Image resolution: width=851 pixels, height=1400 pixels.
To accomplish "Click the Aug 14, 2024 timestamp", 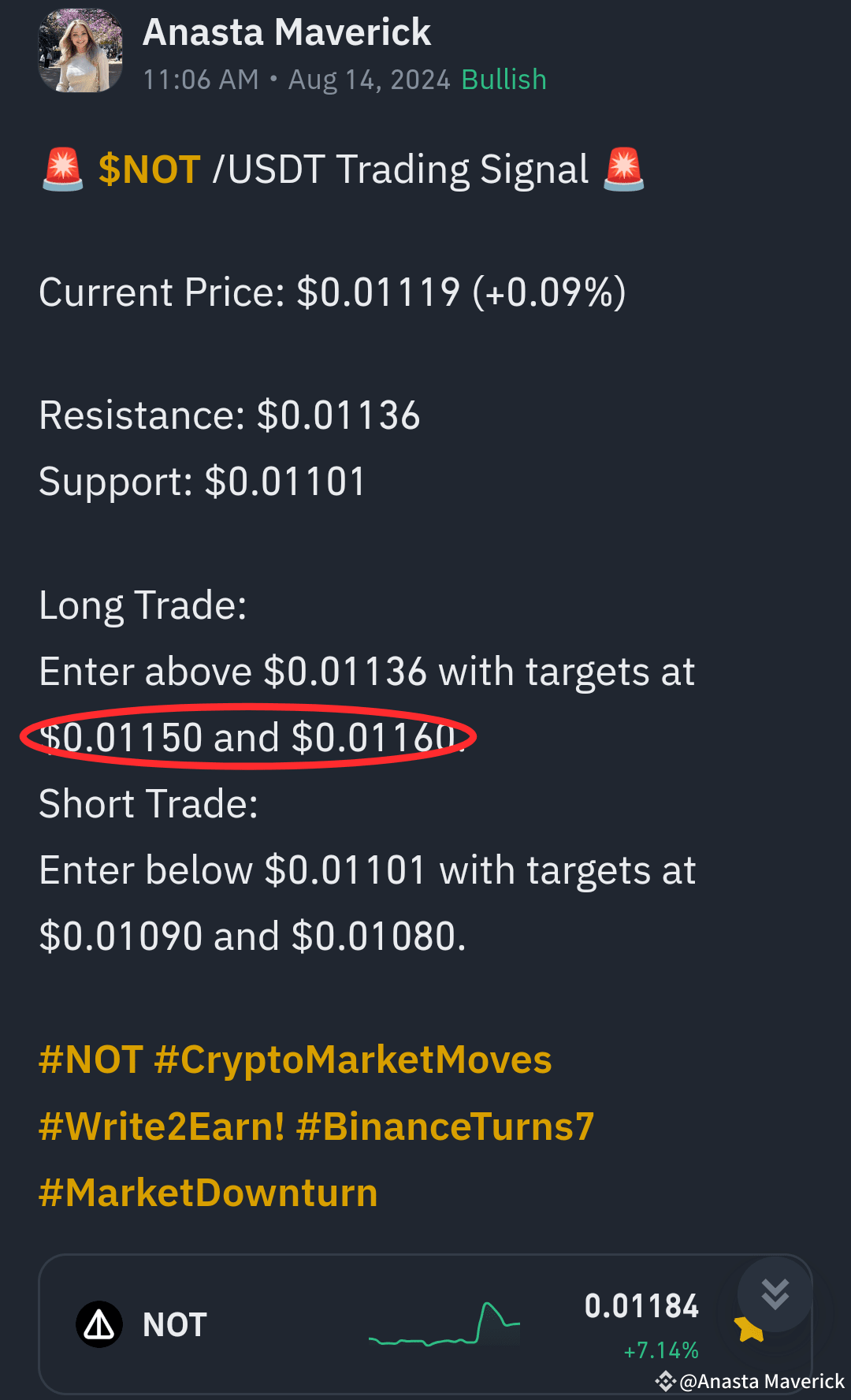I will (367, 79).
